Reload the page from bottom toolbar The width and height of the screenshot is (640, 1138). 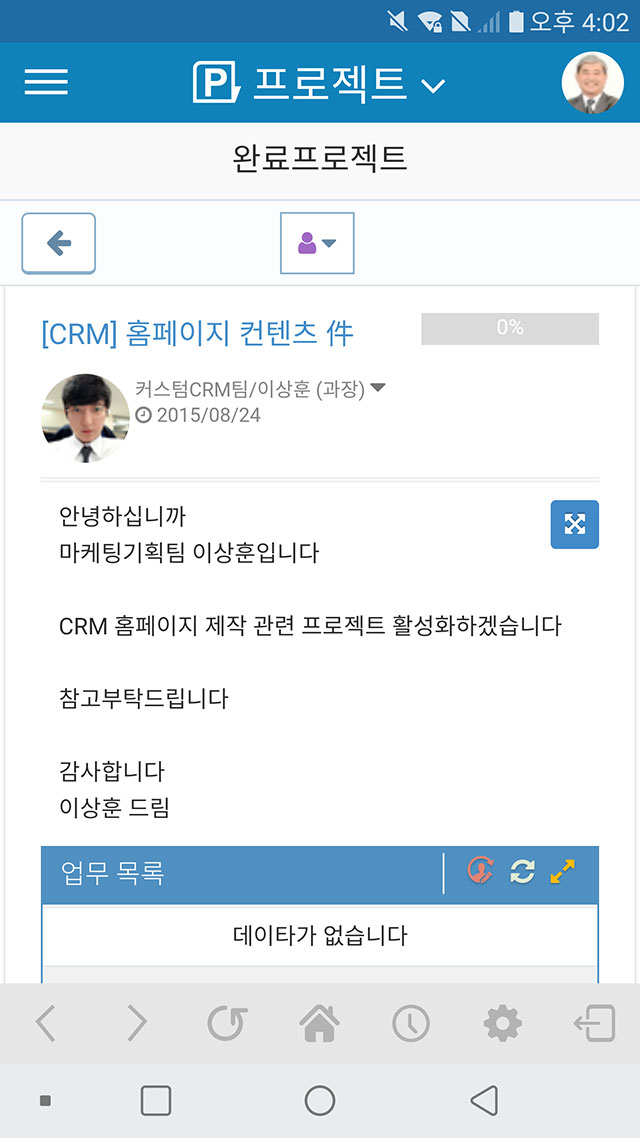coord(227,1023)
